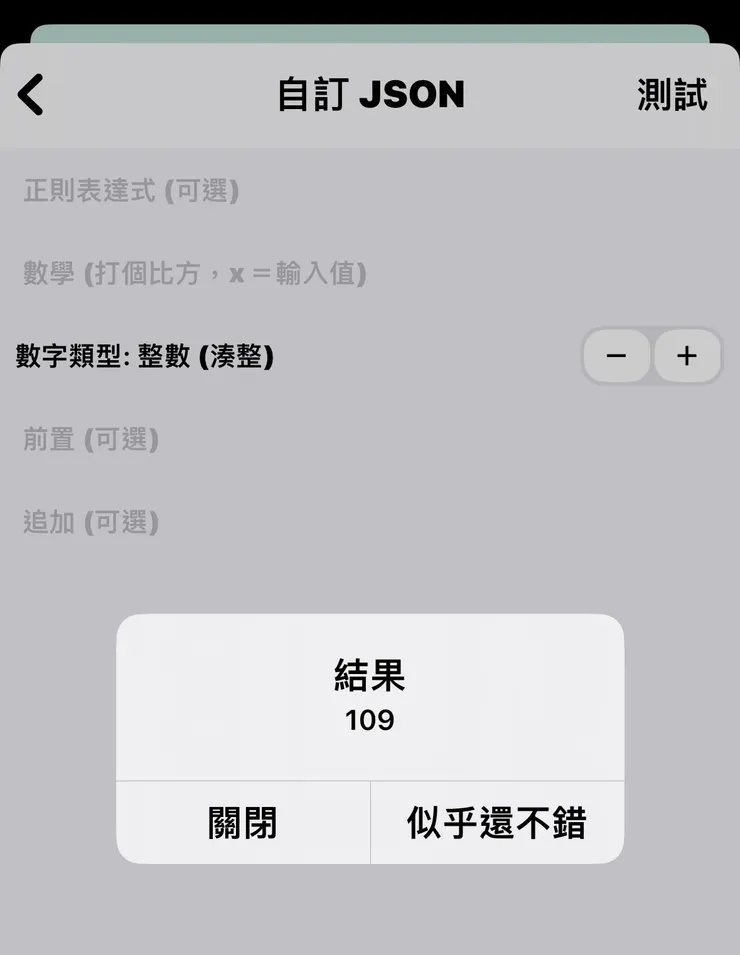Tap the 結果 alert title
This screenshot has height=955, width=740.
click(x=369, y=676)
